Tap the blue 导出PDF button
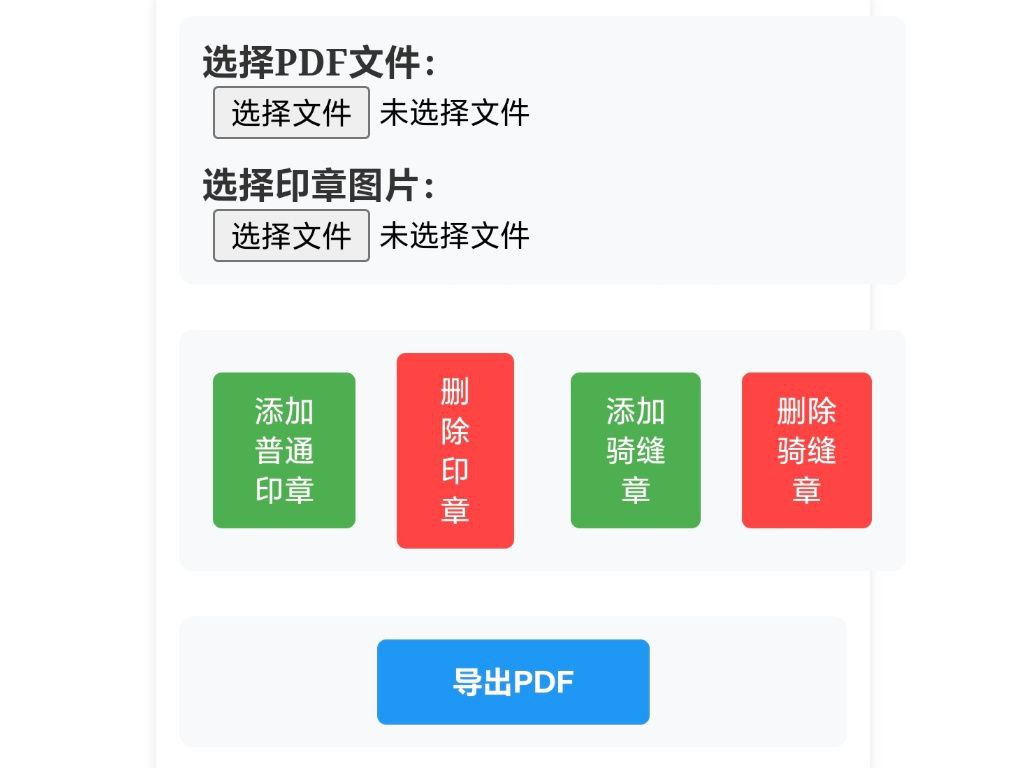 [x=513, y=682]
